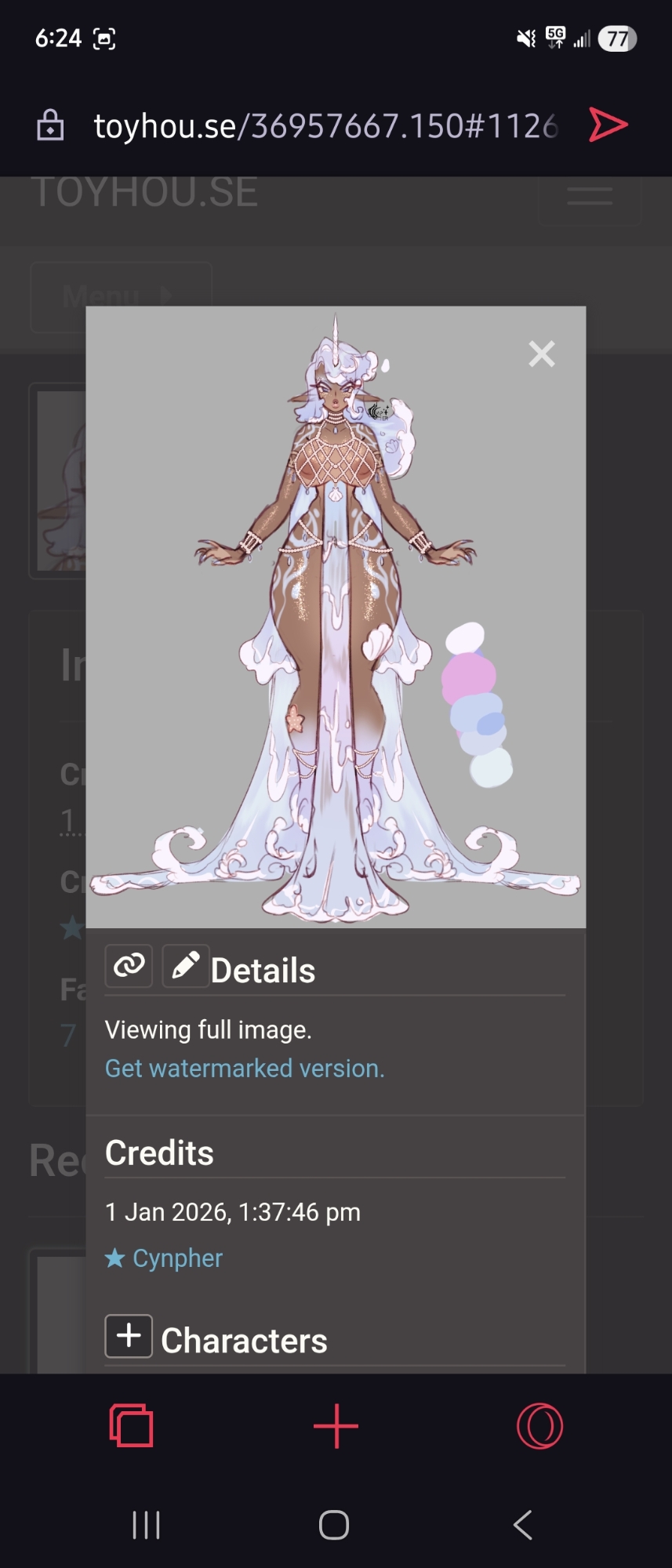Viewport: 672px width, 1568px height.
Task: Open the Opera browser menu
Action: (x=539, y=1425)
